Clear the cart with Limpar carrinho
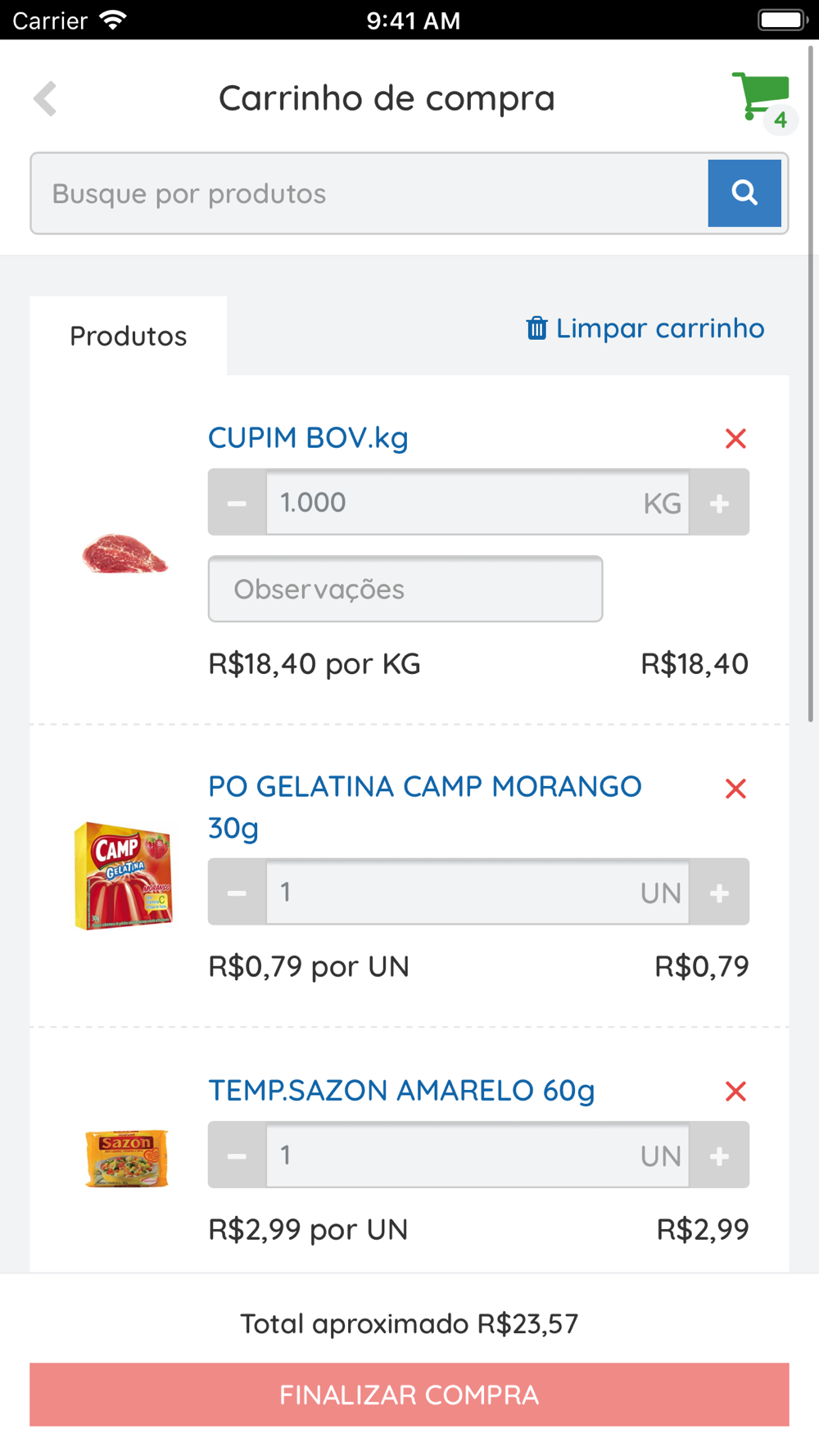 (645, 328)
